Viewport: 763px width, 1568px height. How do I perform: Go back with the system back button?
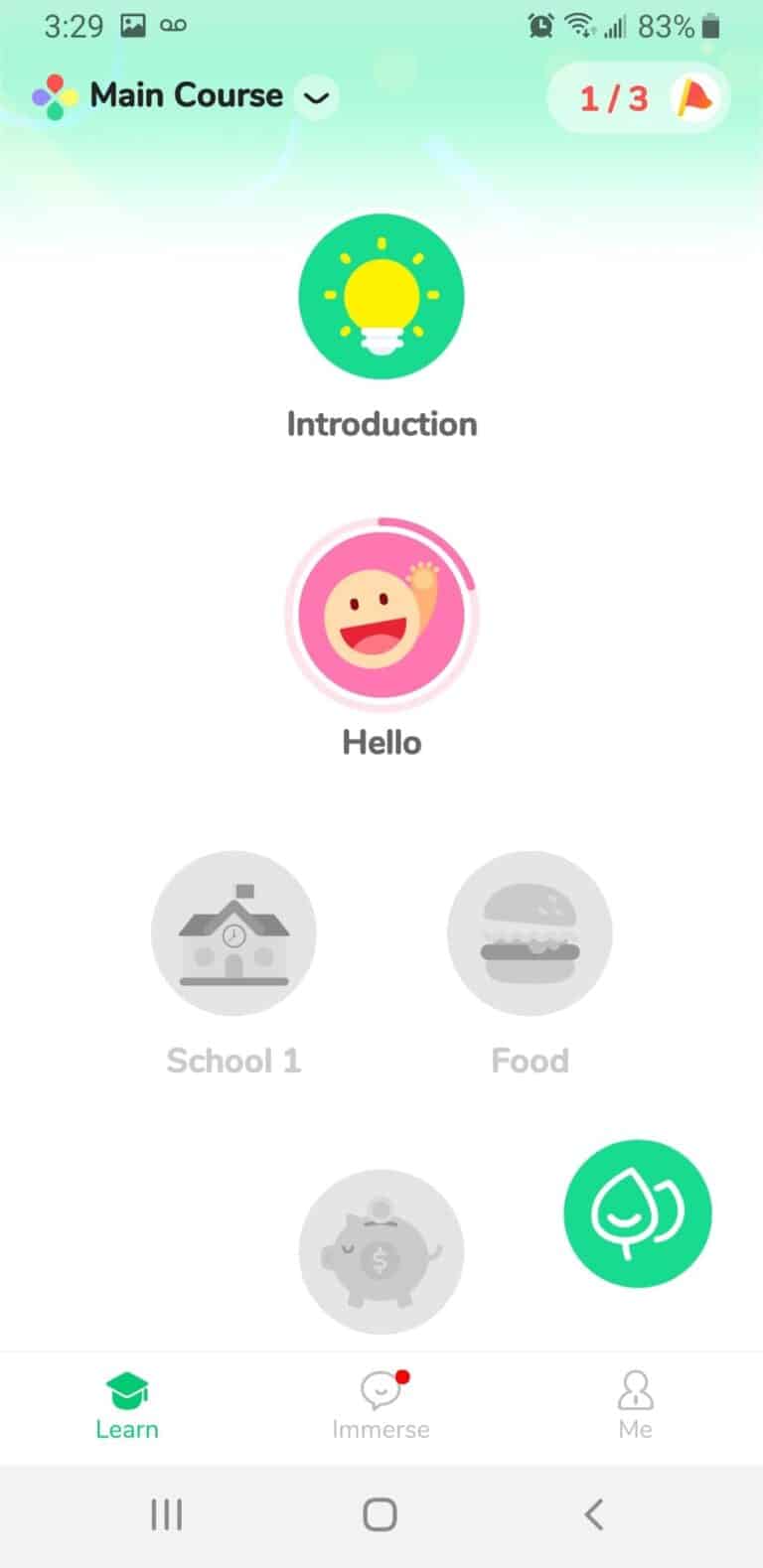pyautogui.click(x=593, y=1514)
